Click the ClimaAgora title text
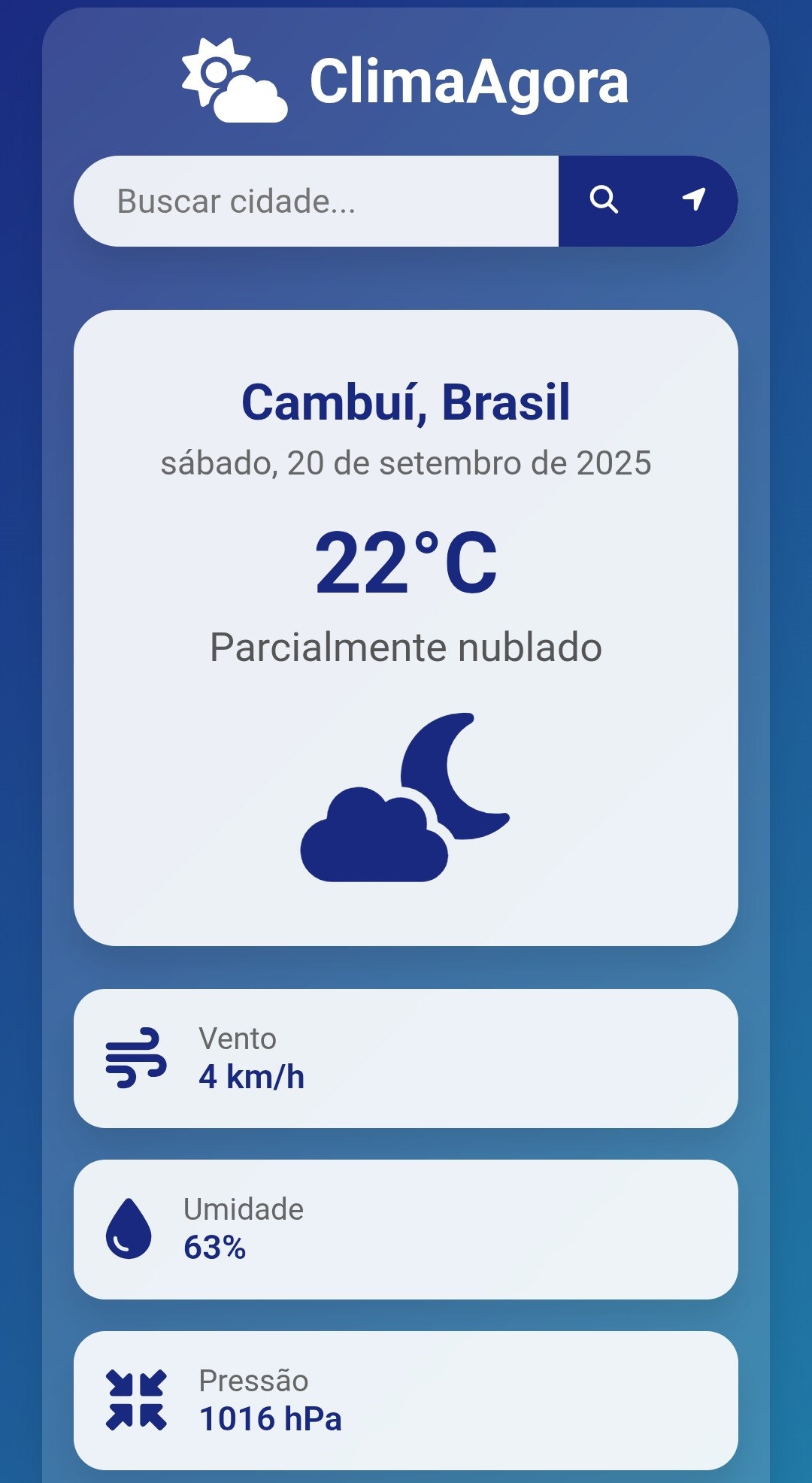Screen dimensions: 812x1483 [x=470, y=83]
